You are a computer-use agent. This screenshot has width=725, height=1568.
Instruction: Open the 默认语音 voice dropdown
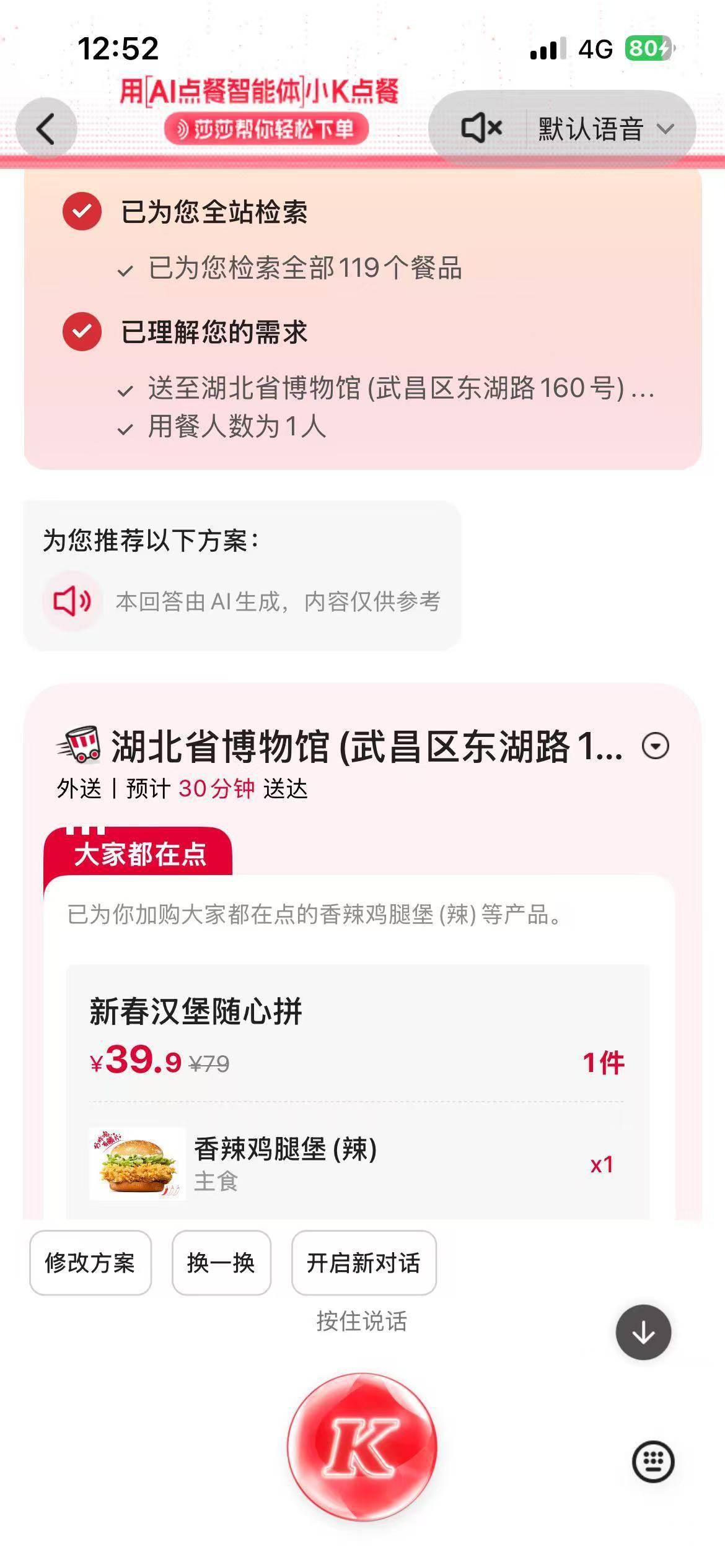point(605,129)
